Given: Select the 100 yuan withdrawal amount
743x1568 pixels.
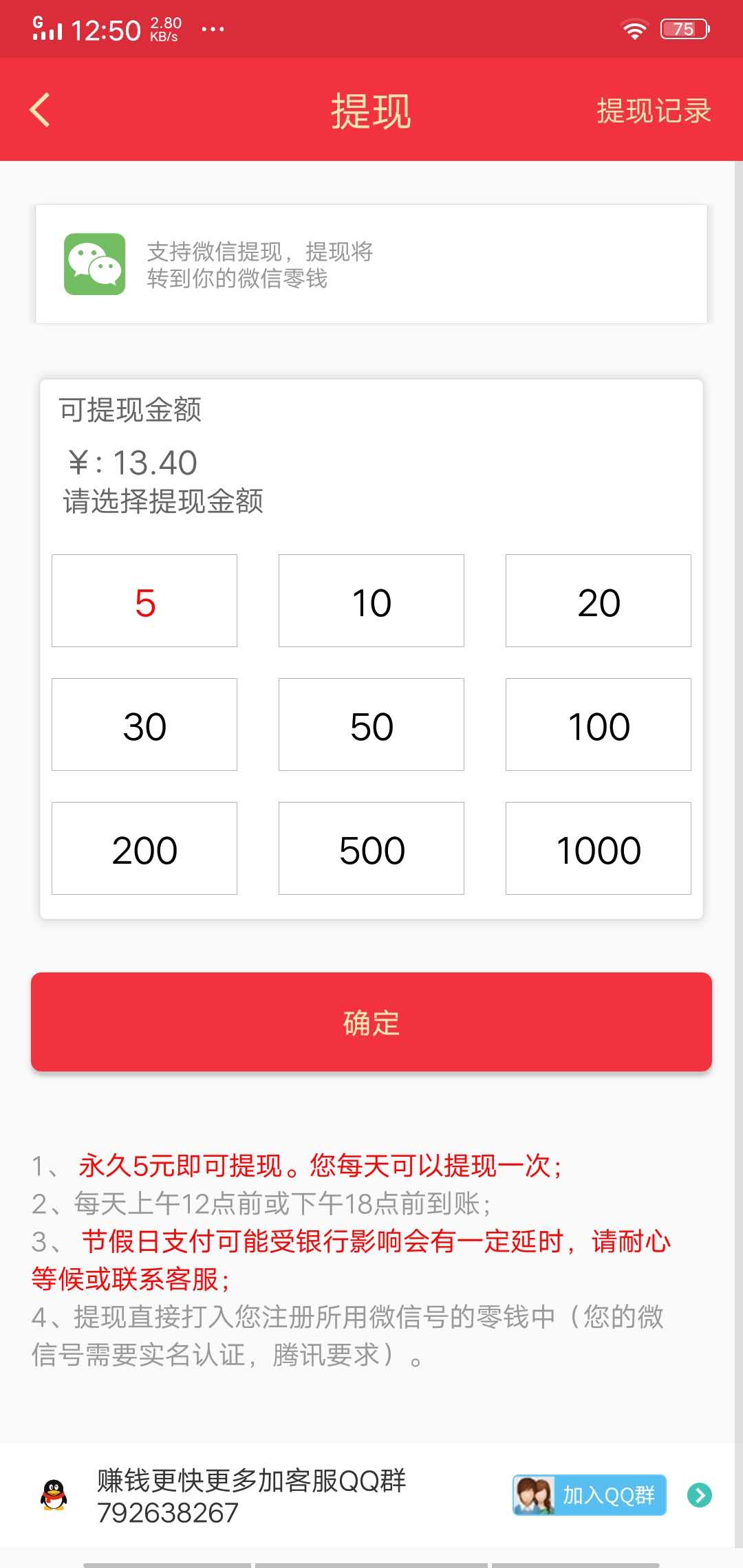Looking at the screenshot, I should click(x=597, y=724).
